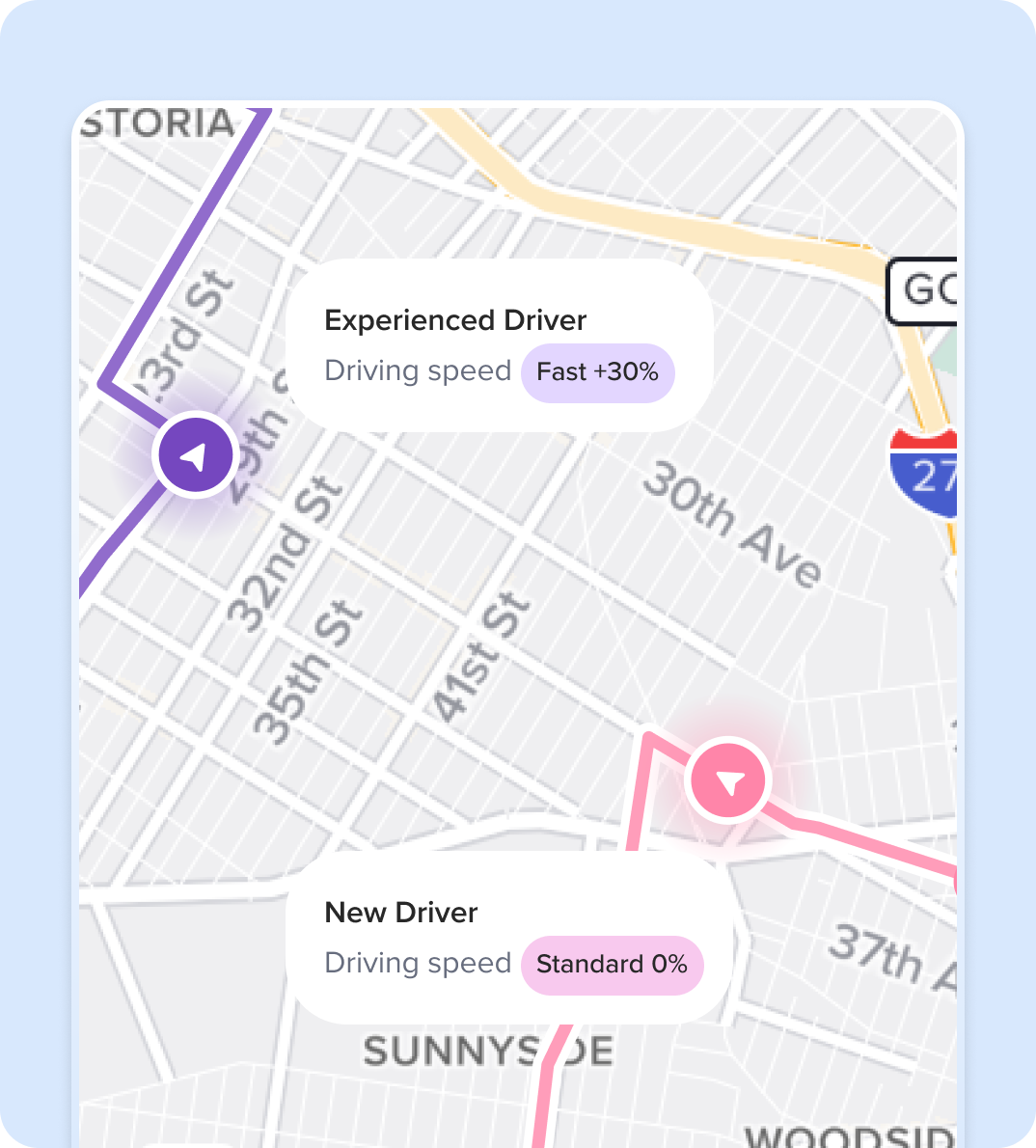Select the New Driver card title
The height and width of the screenshot is (1148, 1036).
(400, 913)
